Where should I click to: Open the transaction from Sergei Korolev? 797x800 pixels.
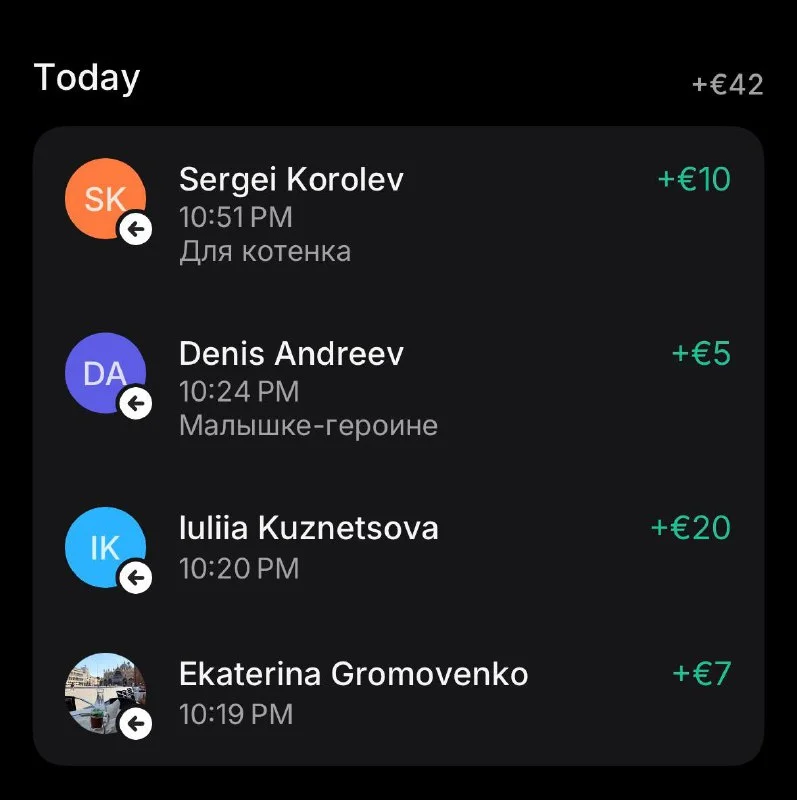398,213
